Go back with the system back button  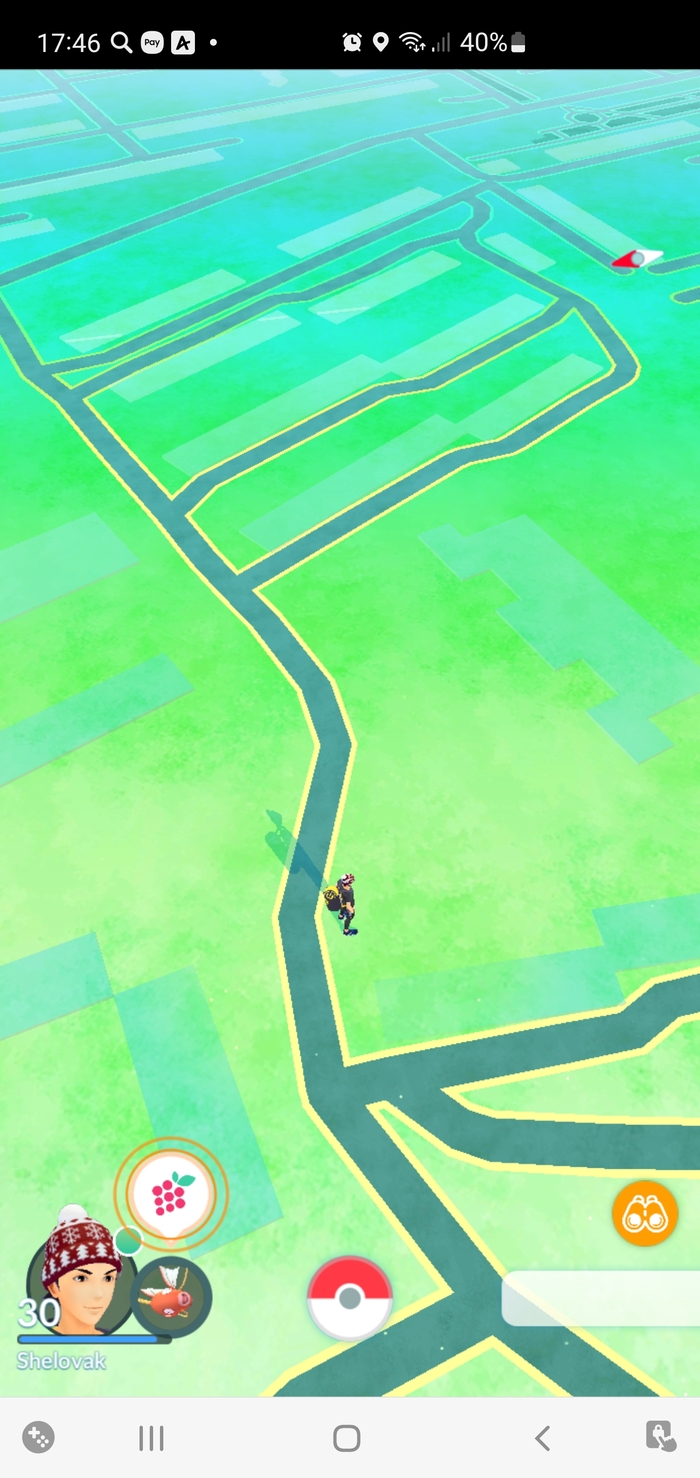[x=542, y=1438]
